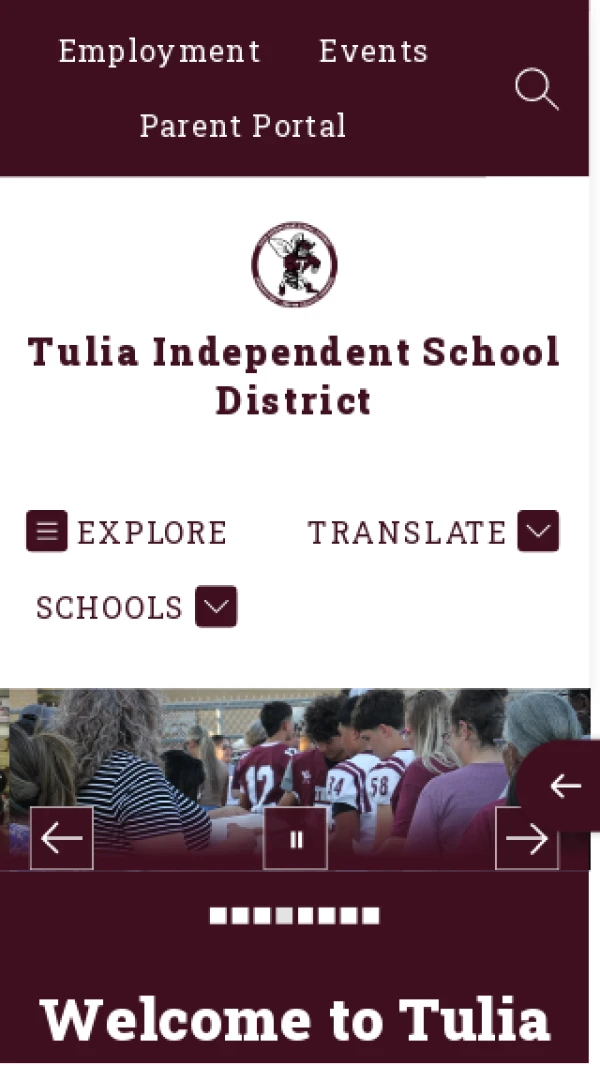
Task: Go to the Events page
Action: (373, 51)
